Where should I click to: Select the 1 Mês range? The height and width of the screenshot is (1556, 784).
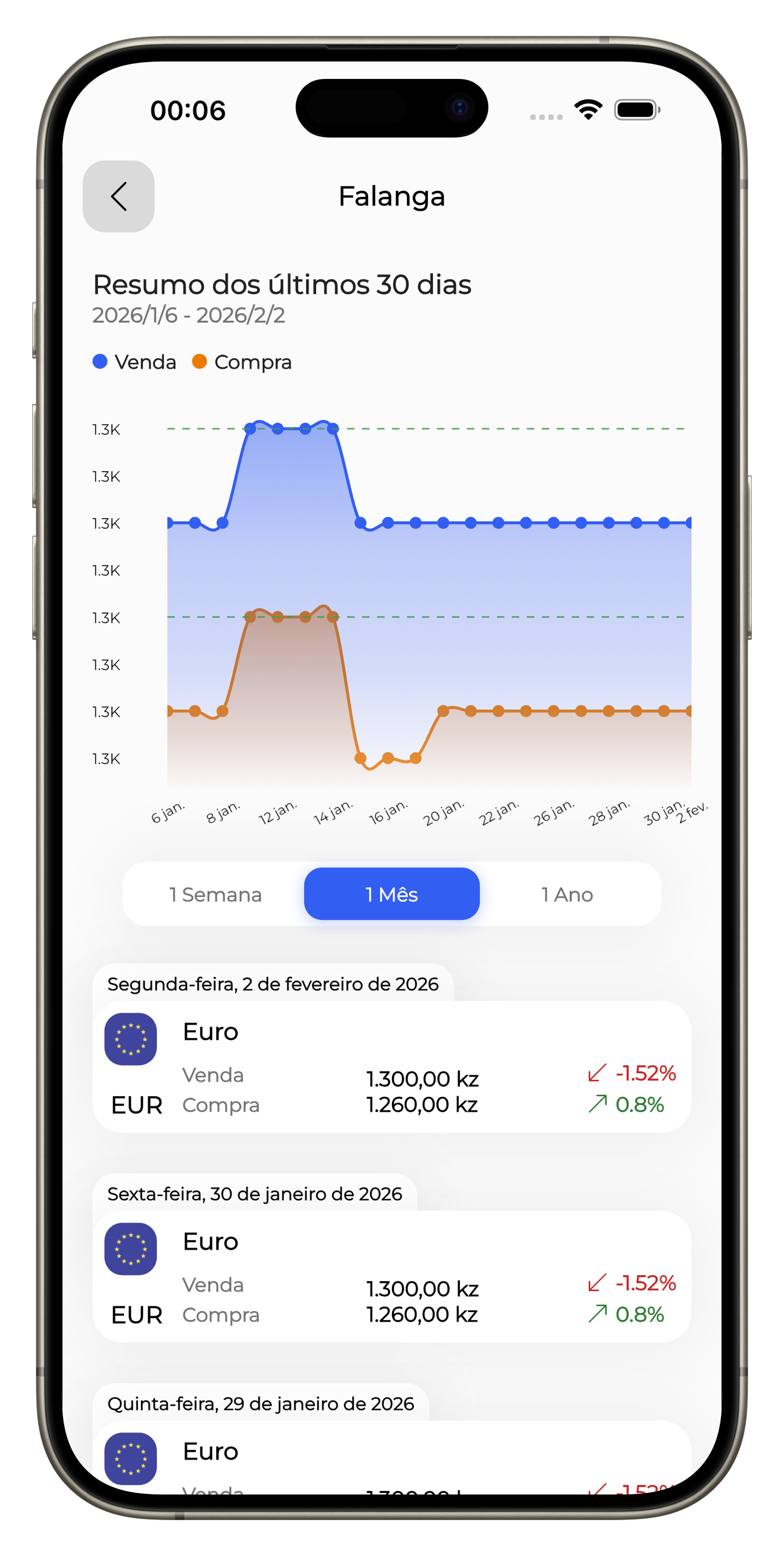(391, 894)
